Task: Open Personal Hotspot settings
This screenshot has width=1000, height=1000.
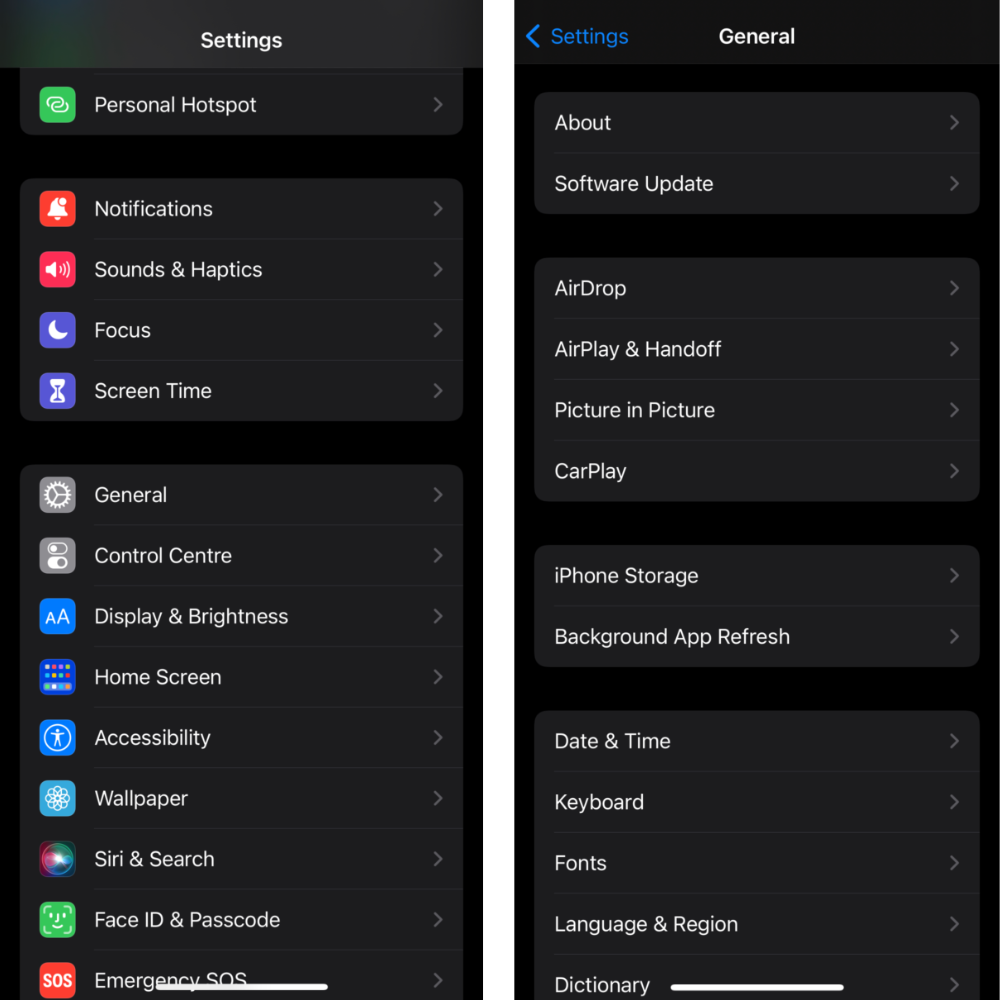Action: 241,105
